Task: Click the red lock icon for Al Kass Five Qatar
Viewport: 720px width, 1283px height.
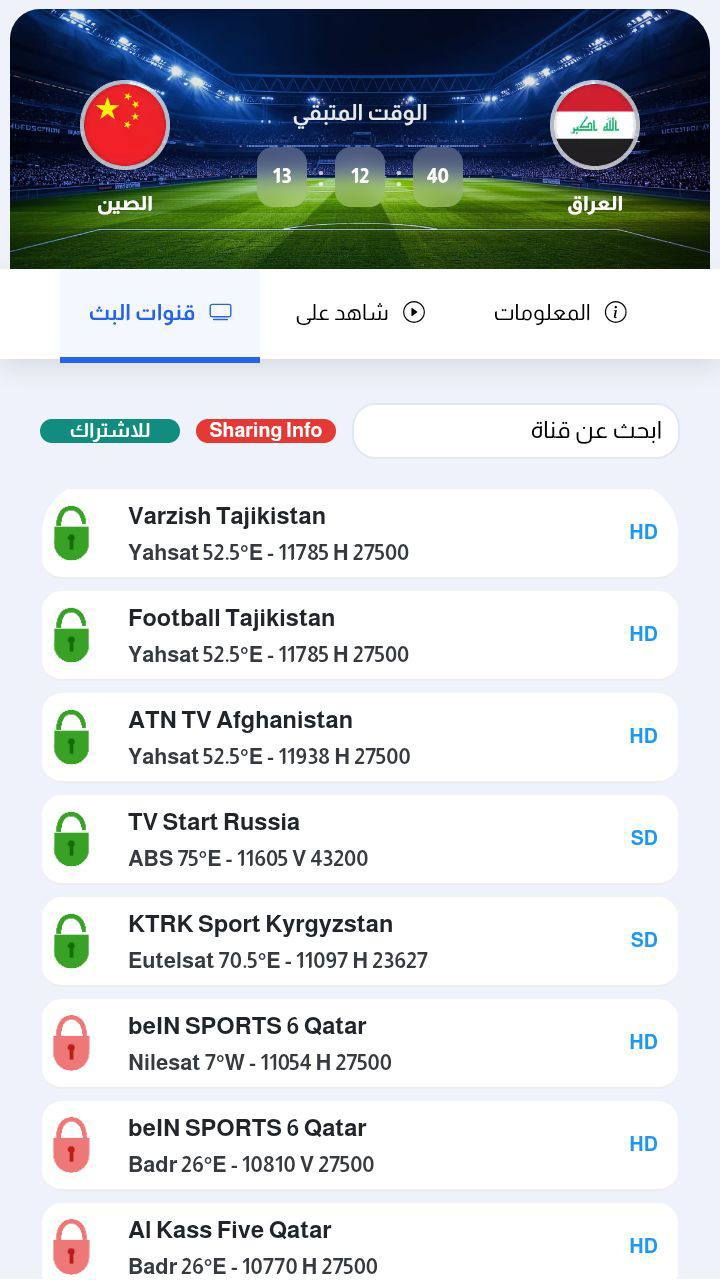Action: (71, 1247)
